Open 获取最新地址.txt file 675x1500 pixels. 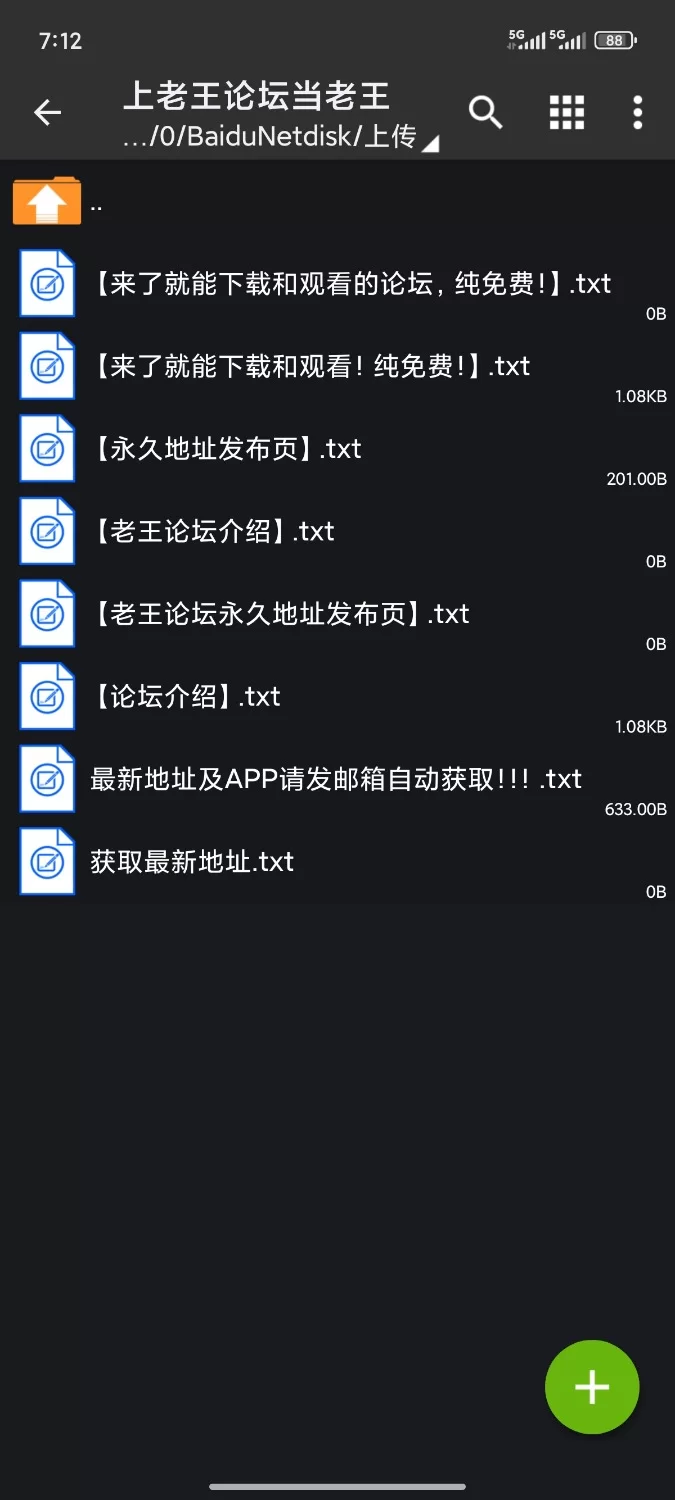tap(192, 862)
